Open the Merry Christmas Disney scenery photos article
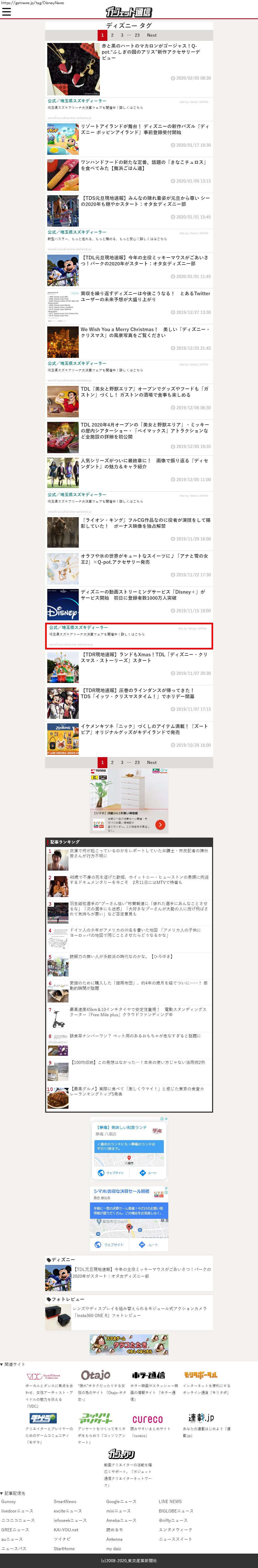 pos(145,332)
